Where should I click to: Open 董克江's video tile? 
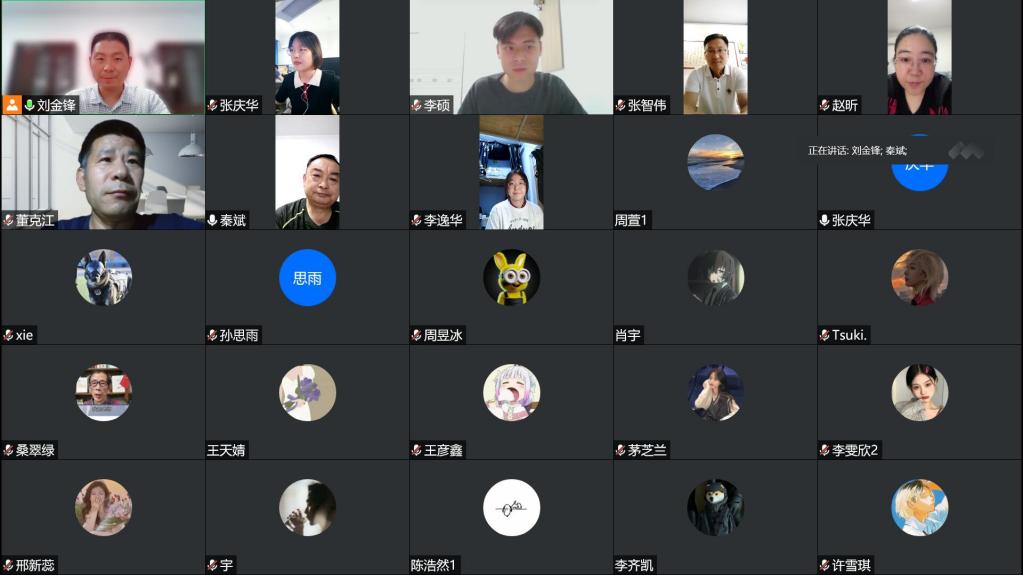pos(103,172)
